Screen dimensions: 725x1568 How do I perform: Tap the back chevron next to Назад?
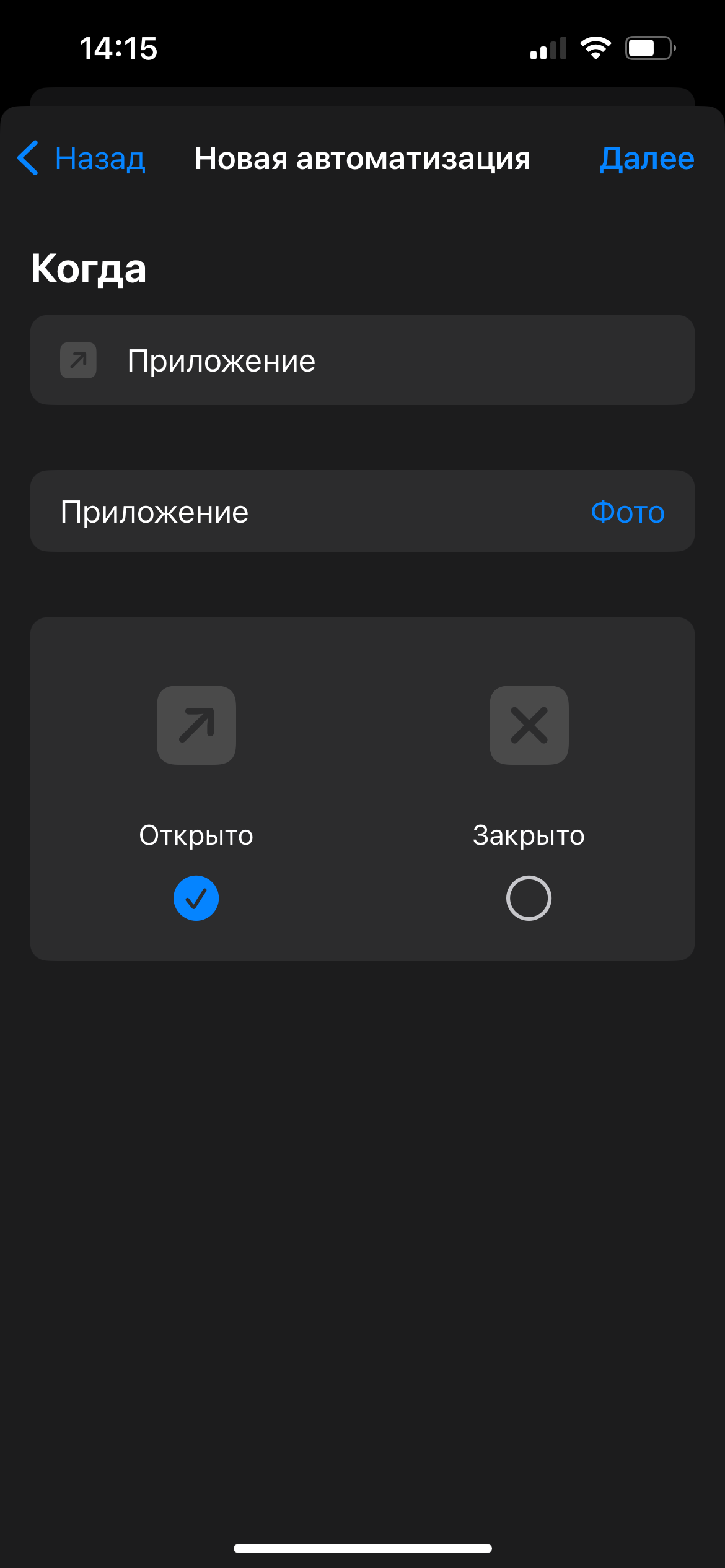click(x=28, y=159)
